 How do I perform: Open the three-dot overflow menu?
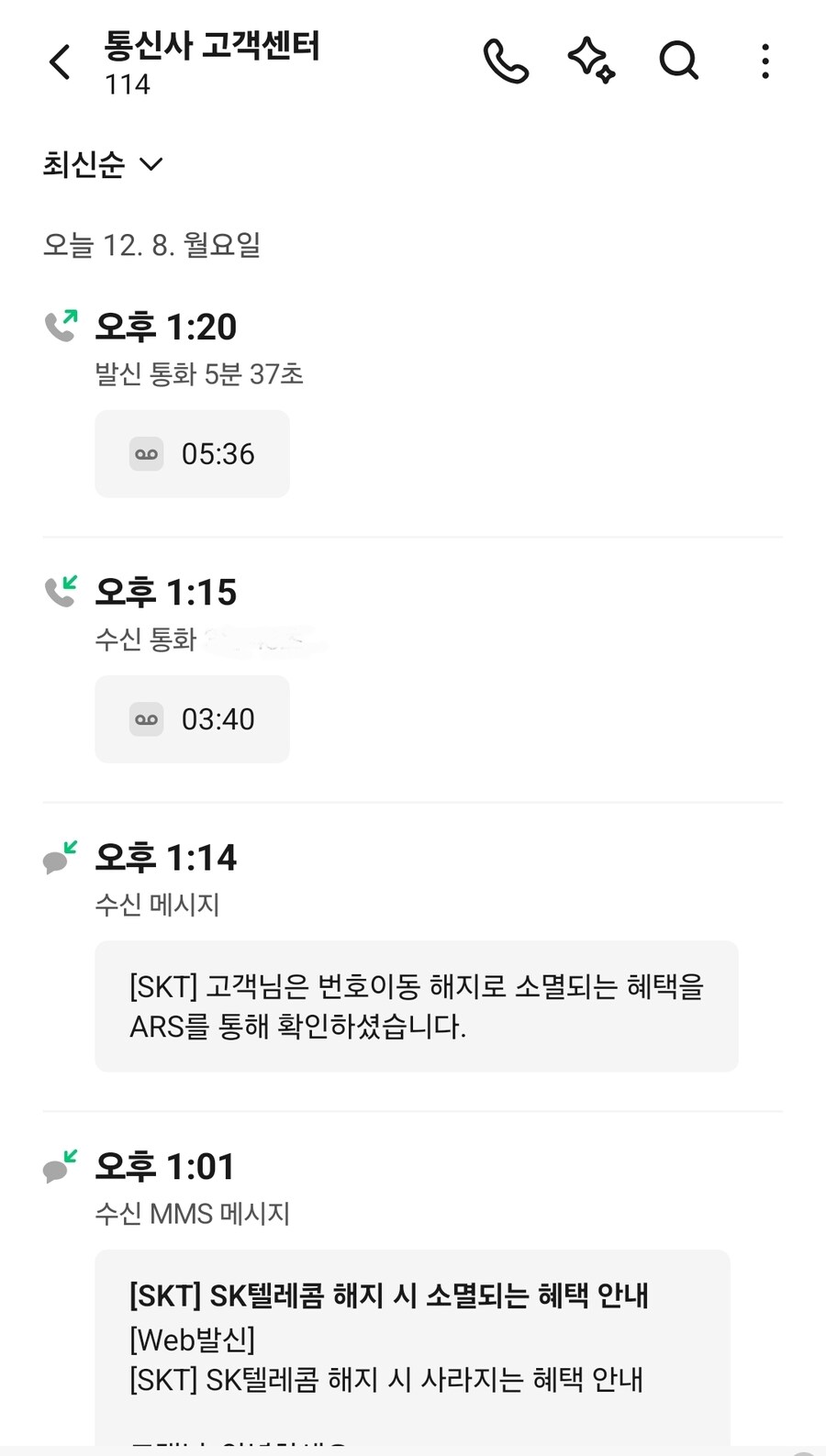tap(765, 61)
